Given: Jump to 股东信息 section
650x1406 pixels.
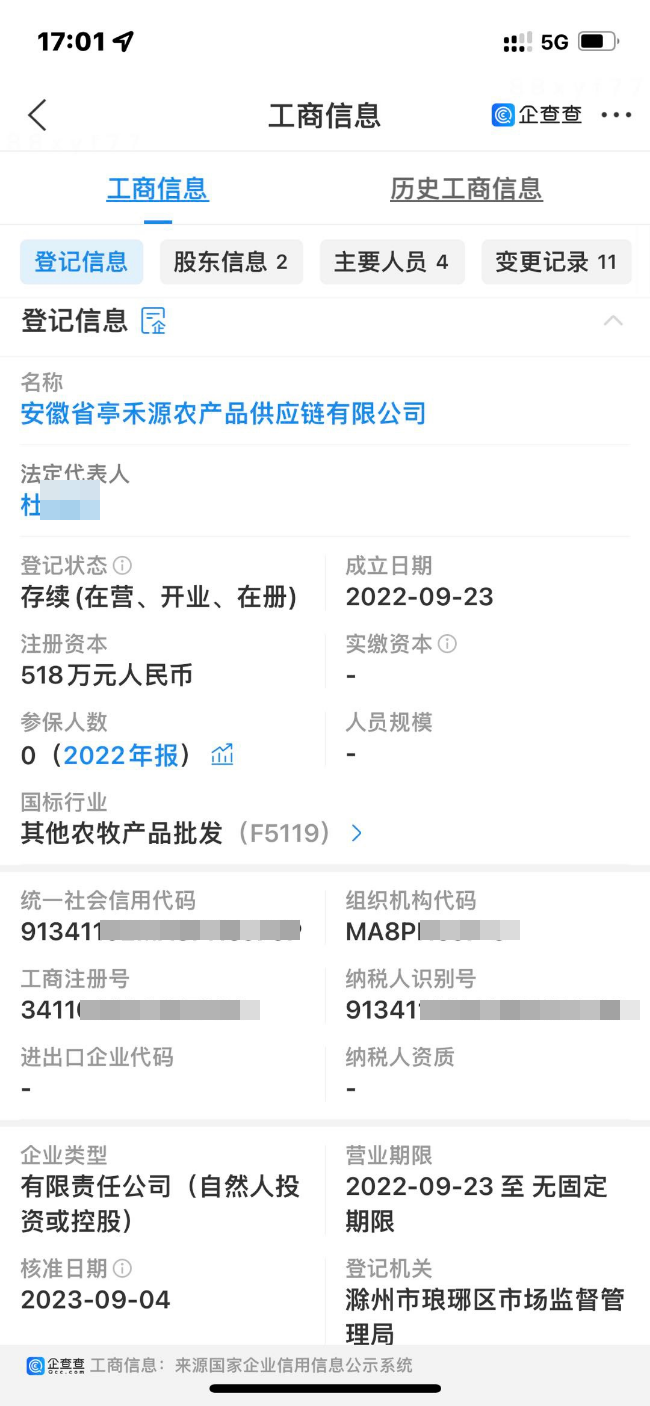Looking at the screenshot, I should tap(231, 262).
